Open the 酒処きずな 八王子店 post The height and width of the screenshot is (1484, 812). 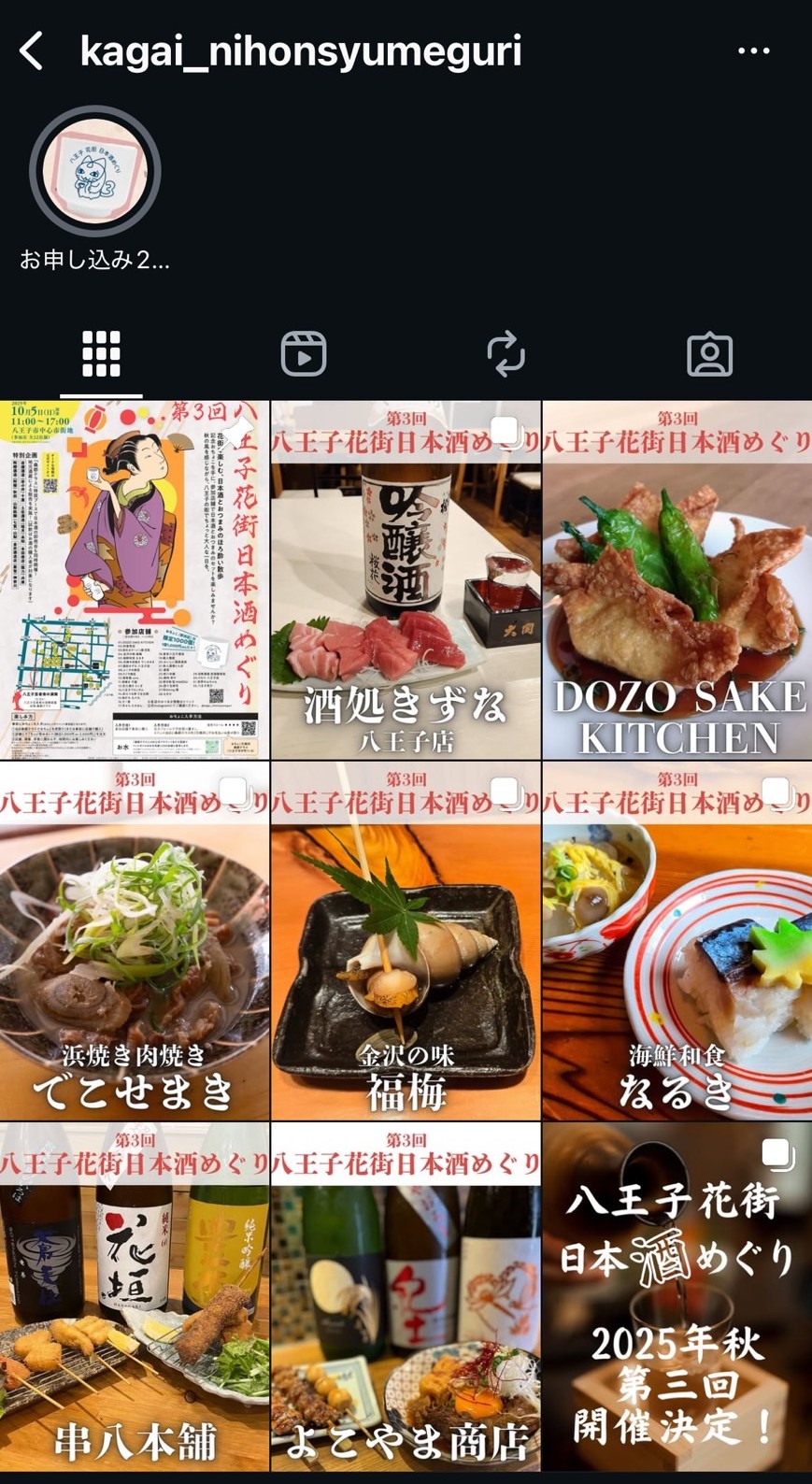coord(406,579)
